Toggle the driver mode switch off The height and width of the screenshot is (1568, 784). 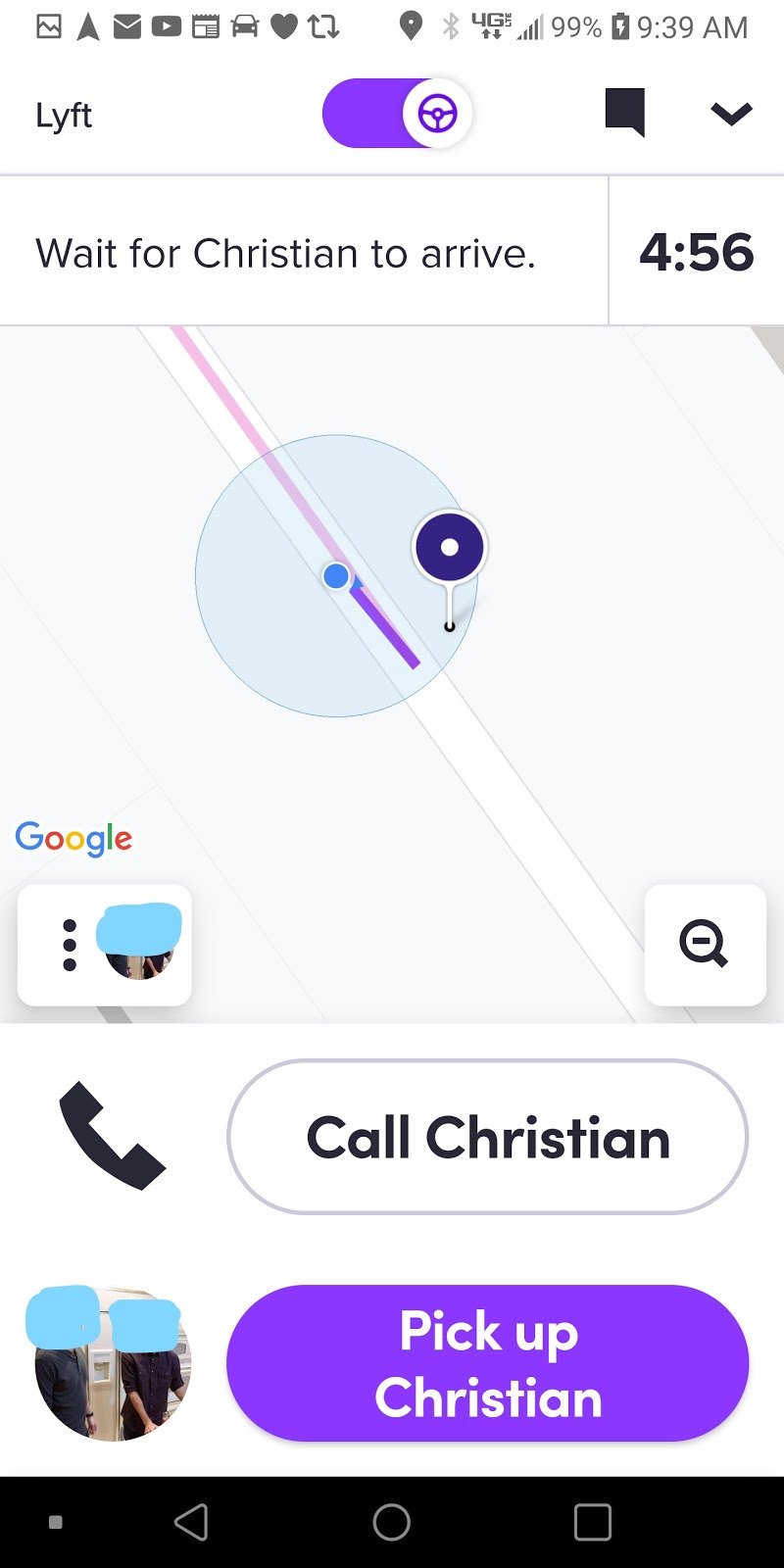click(397, 115)
